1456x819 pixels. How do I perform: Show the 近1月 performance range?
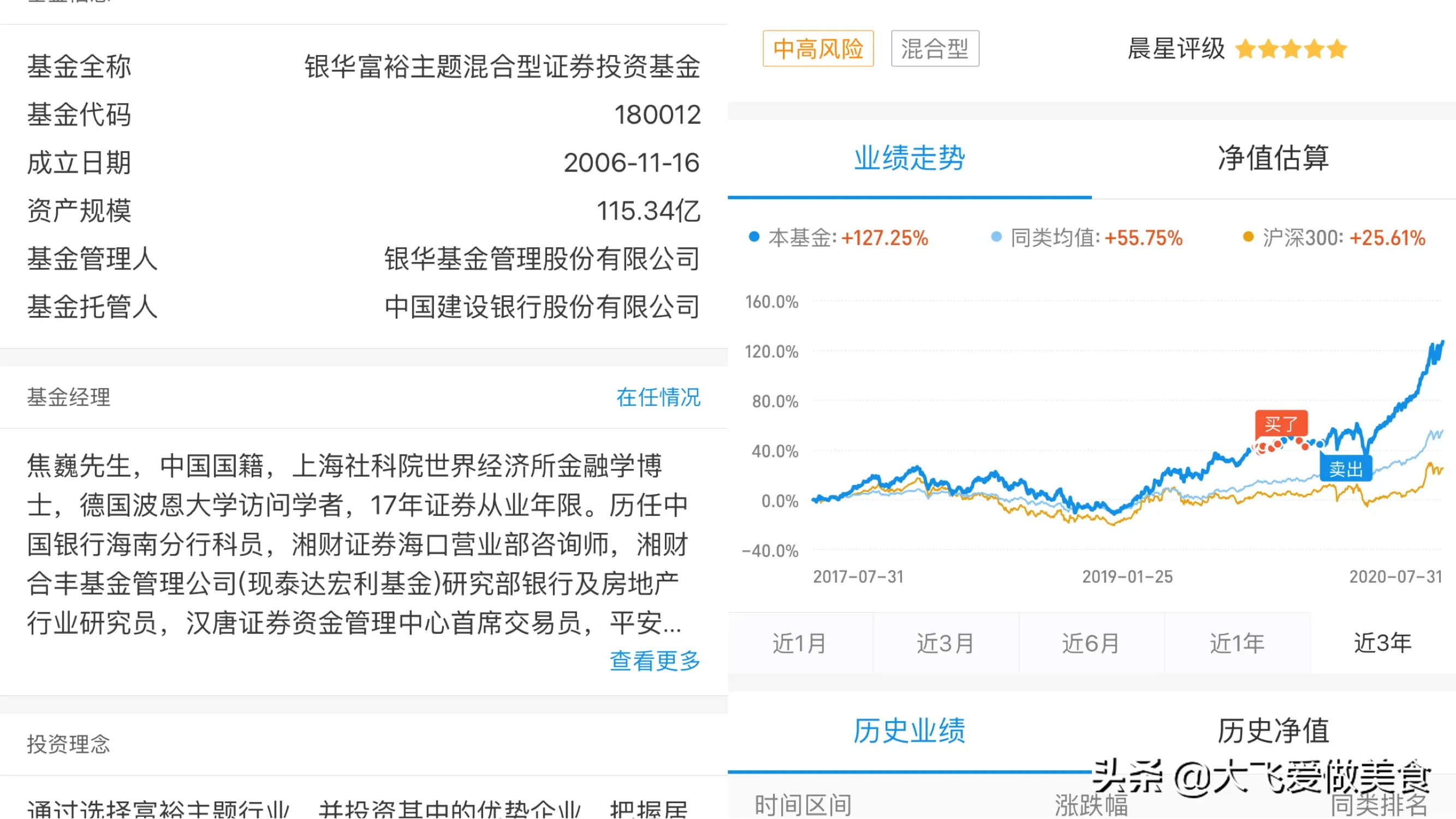point(799,643)
